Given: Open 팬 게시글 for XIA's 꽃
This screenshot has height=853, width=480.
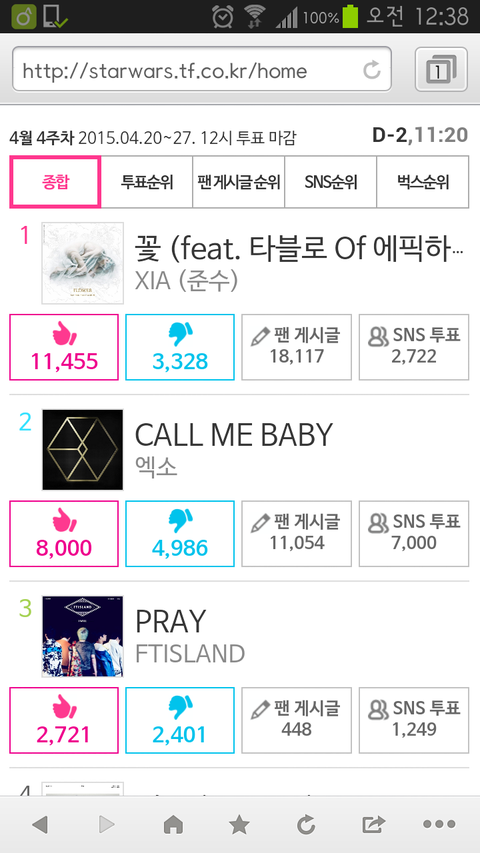Looking at the screenshot, I should [x=297, y=347].
